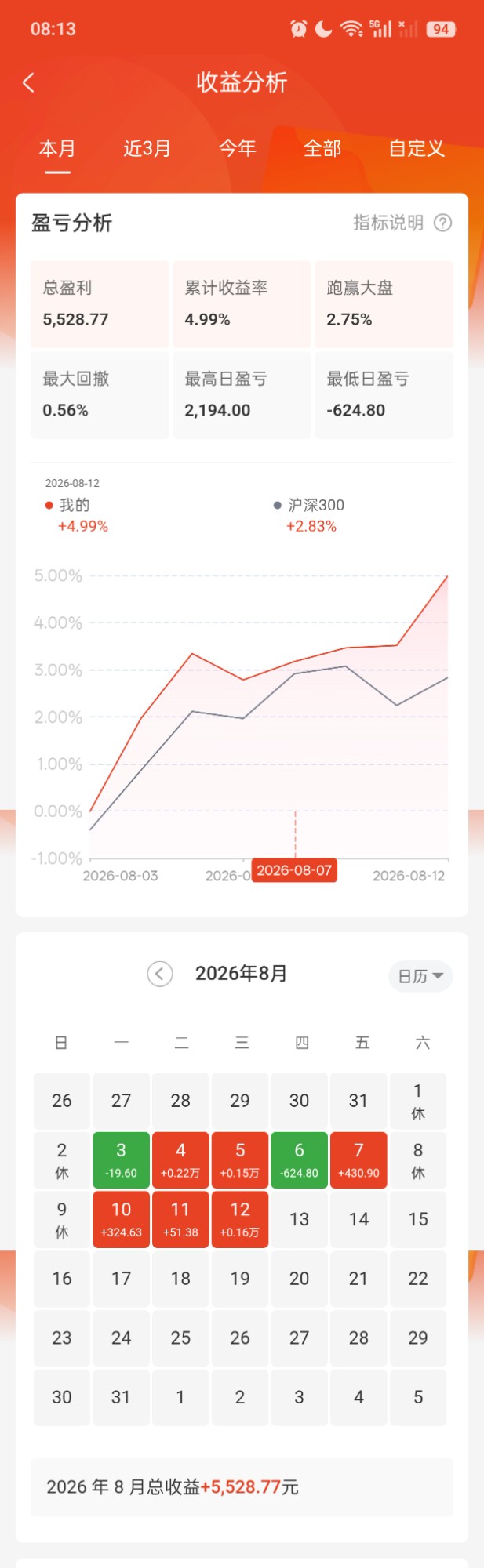The height and width of the screenshot is (1568, 484).
Task: Tap August 4 showing +0.22万
Action: tap(180, 1160)
